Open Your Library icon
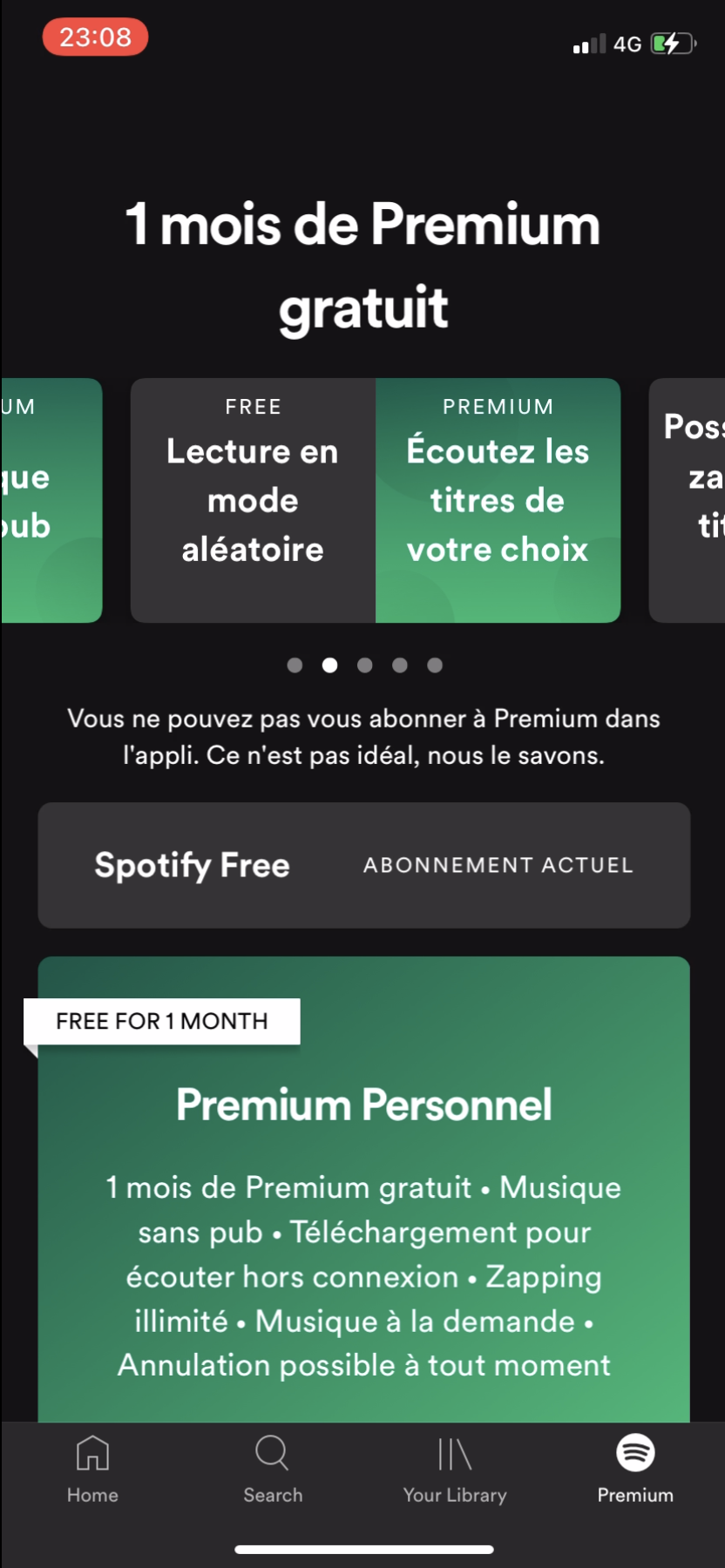The height and width of the screenshot is (1568, 725). (454, 1453)
